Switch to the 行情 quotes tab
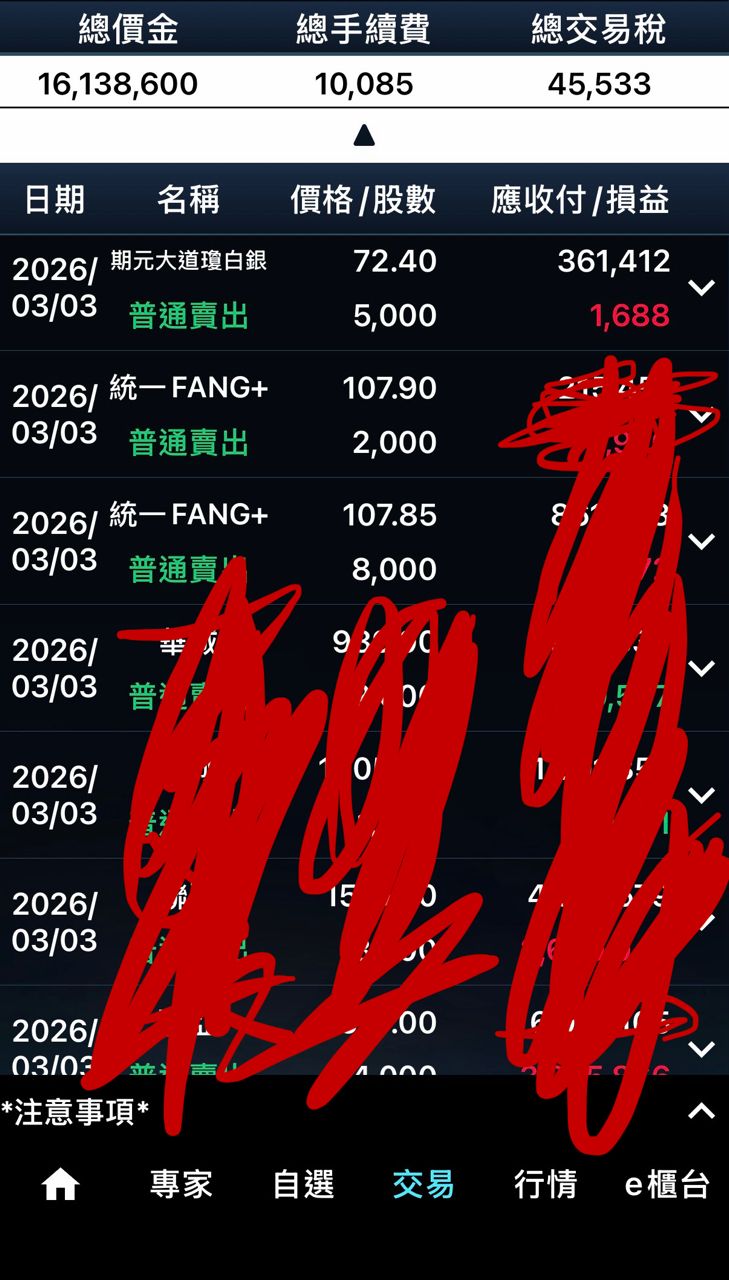The width and height of the screenshot is (729, 1280). 545,1185
